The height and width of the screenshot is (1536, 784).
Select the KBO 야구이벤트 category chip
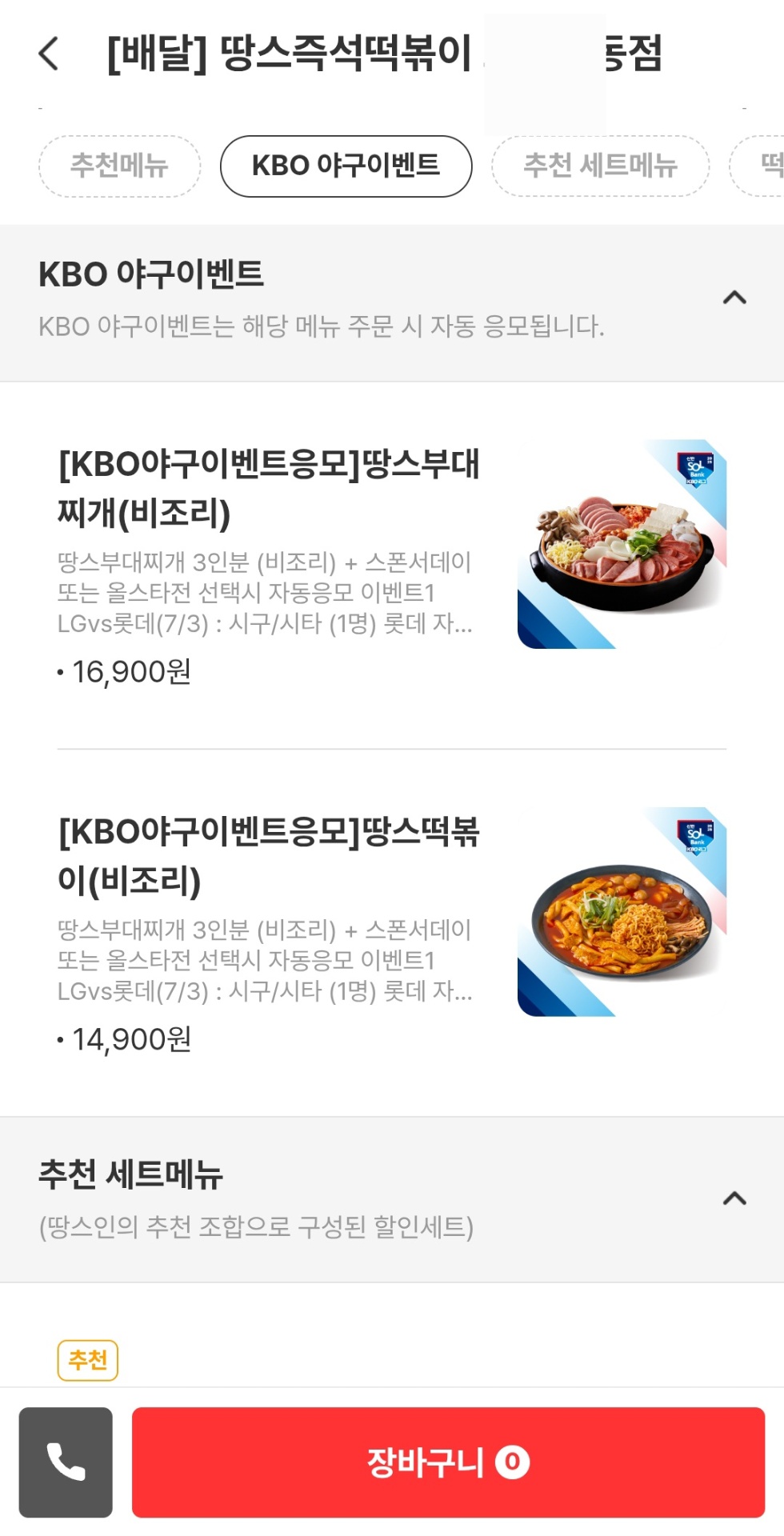346,166
